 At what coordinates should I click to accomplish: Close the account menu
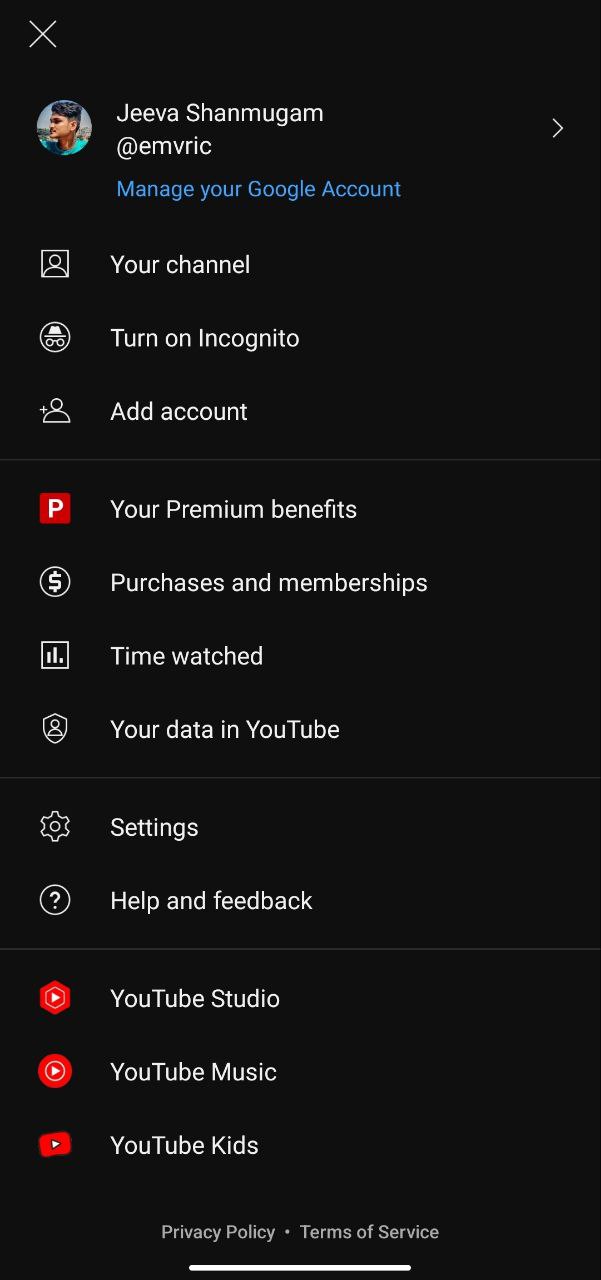click(42, 34)
